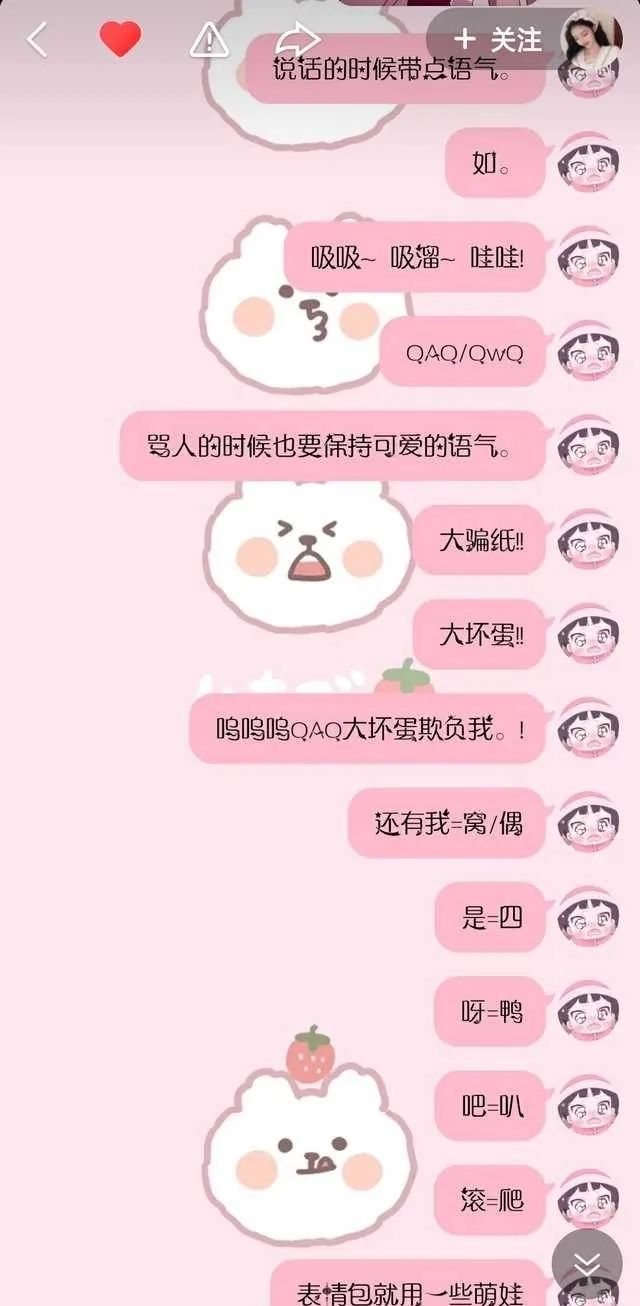Open the author's profile avatar

click(x=590, y=40)
